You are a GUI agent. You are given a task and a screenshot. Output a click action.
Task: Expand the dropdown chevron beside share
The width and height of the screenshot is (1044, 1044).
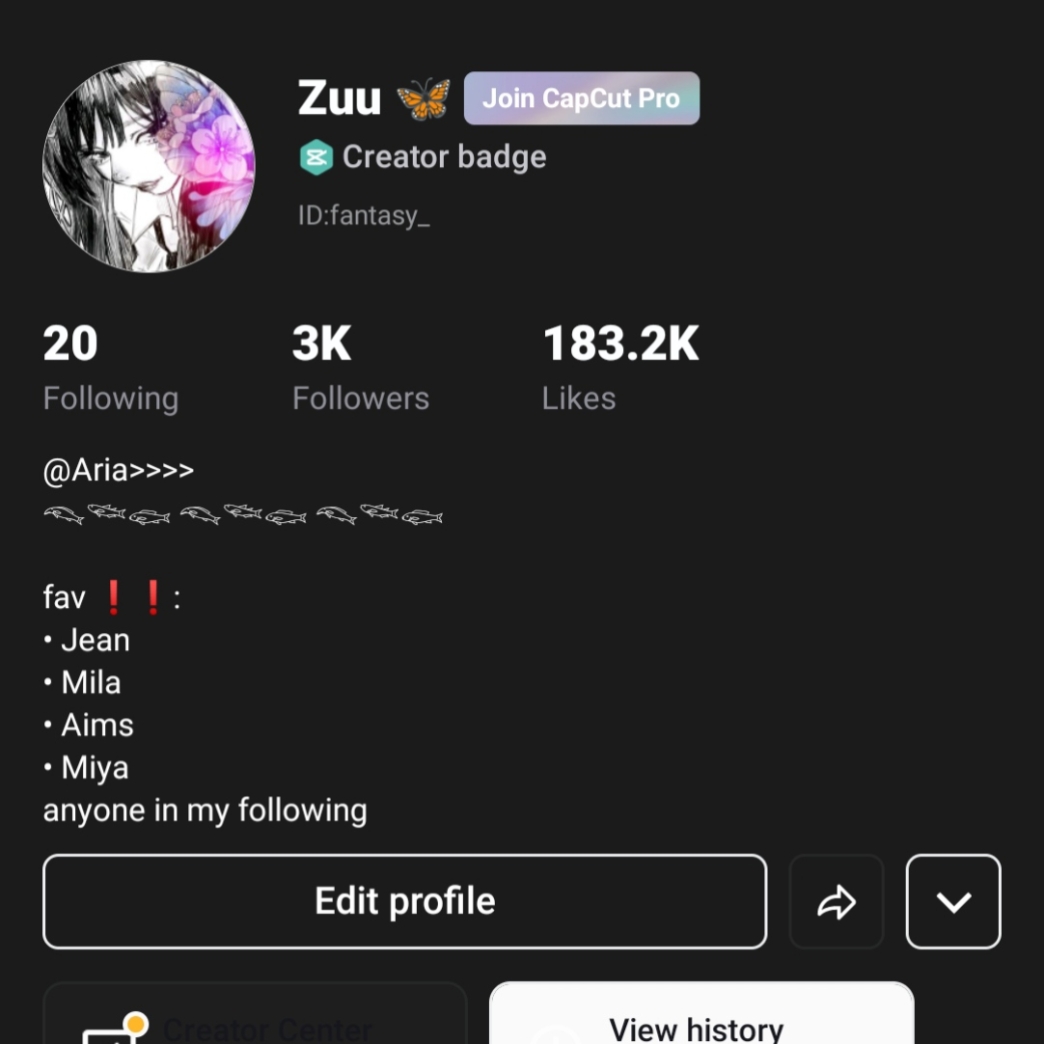click(953, 902)
